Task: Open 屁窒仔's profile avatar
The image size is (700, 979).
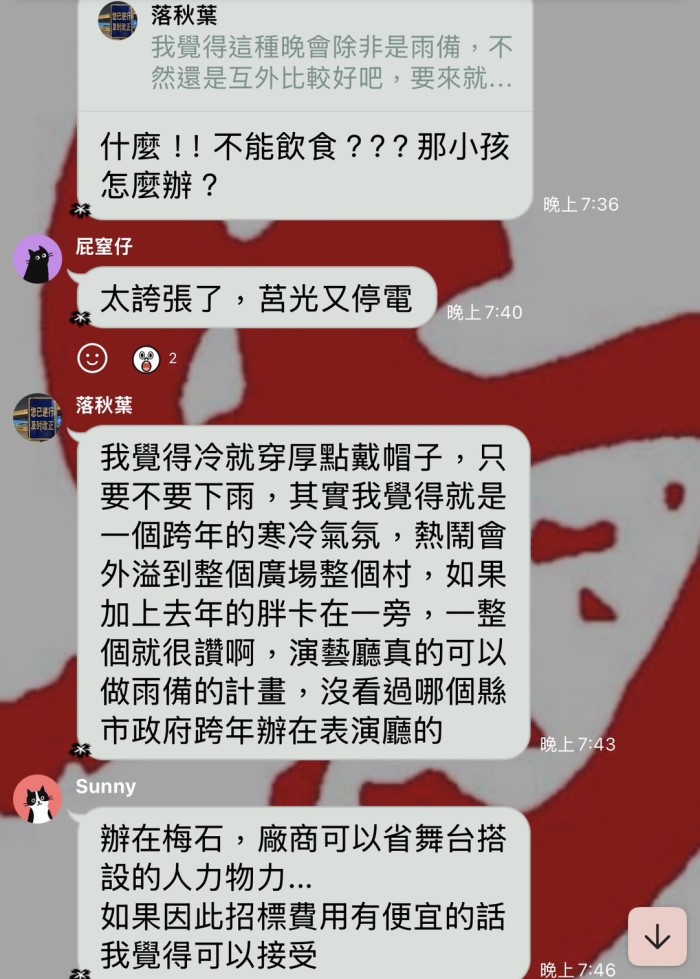Action: pyautogui.click(x=37, y=260)
